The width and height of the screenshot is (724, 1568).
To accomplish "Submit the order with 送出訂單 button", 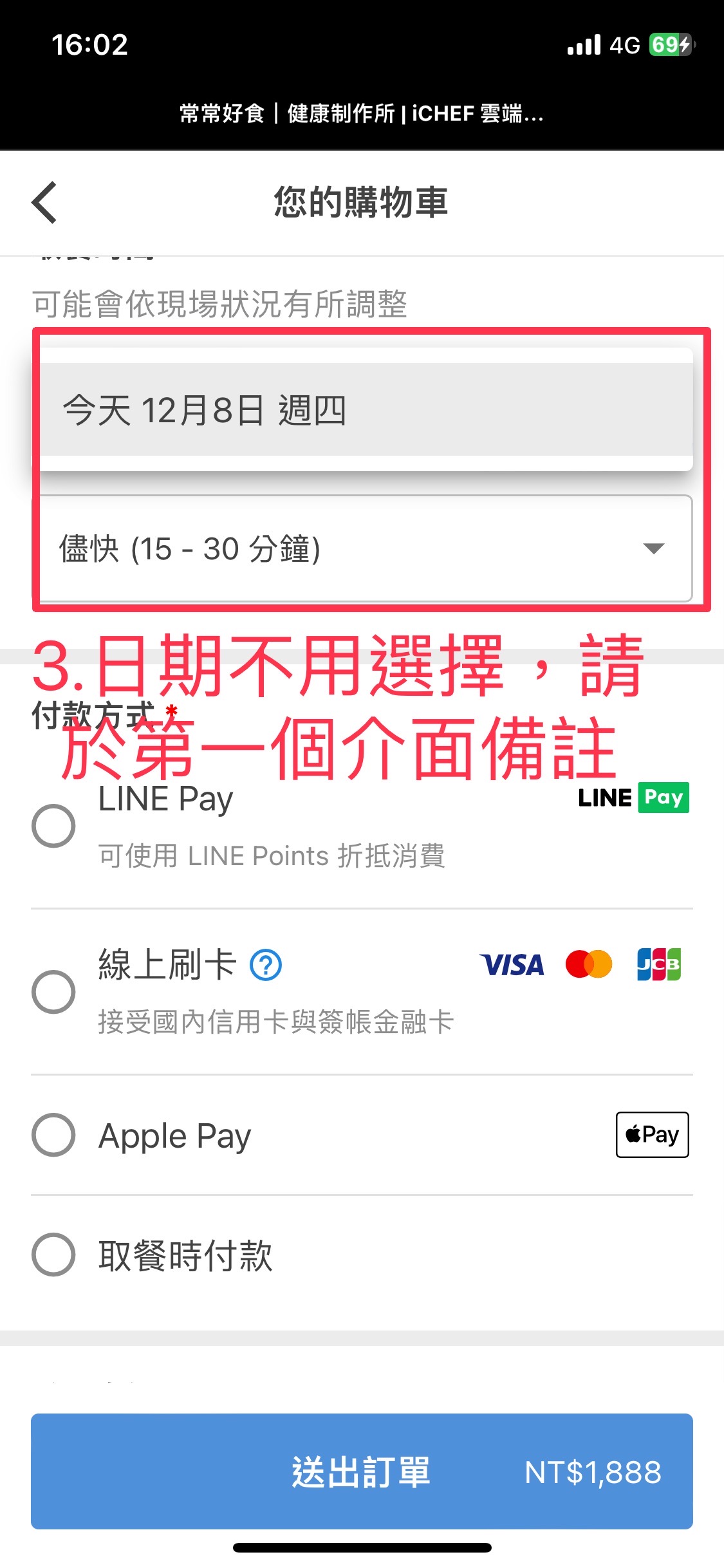I will click(x=362, y=1471).
